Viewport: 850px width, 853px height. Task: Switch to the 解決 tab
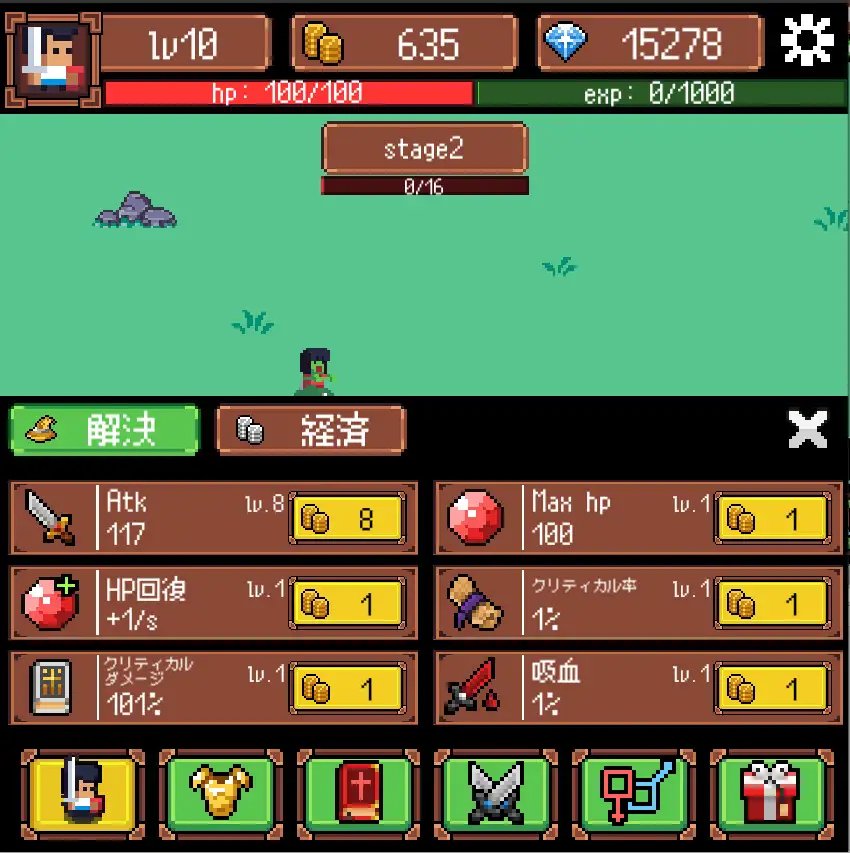click(104, 430)
